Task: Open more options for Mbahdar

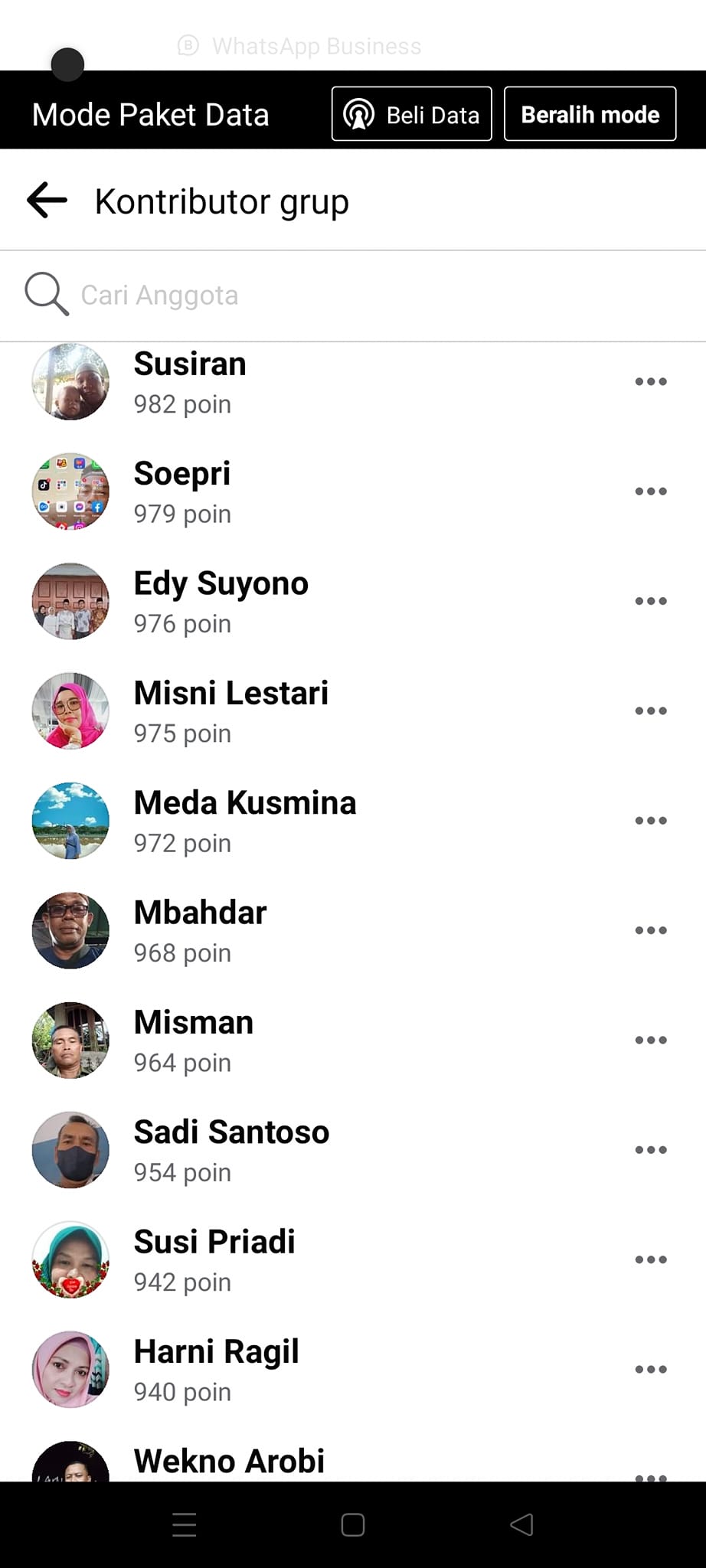Action: coord(651,930)
